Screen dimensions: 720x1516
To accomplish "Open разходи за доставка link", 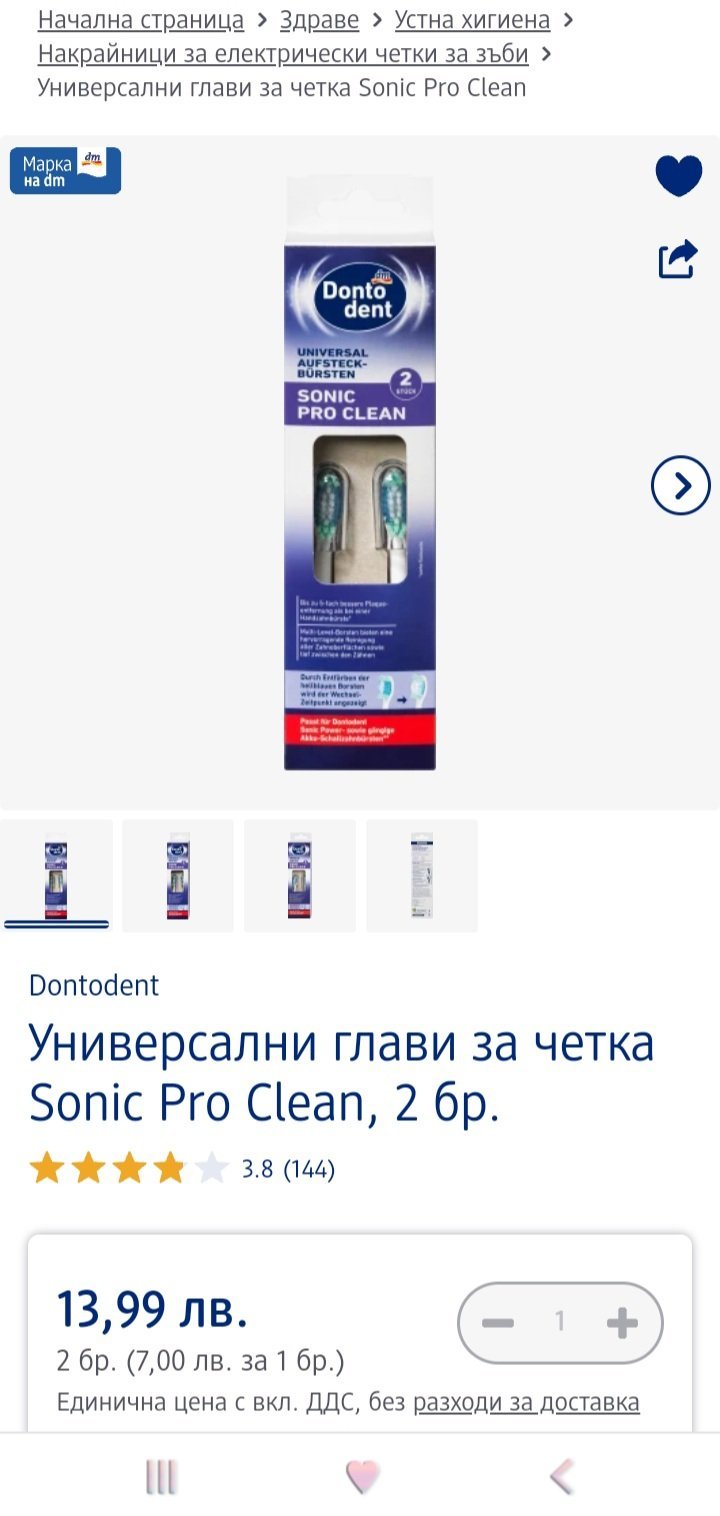I will [x=526, y=1402].
